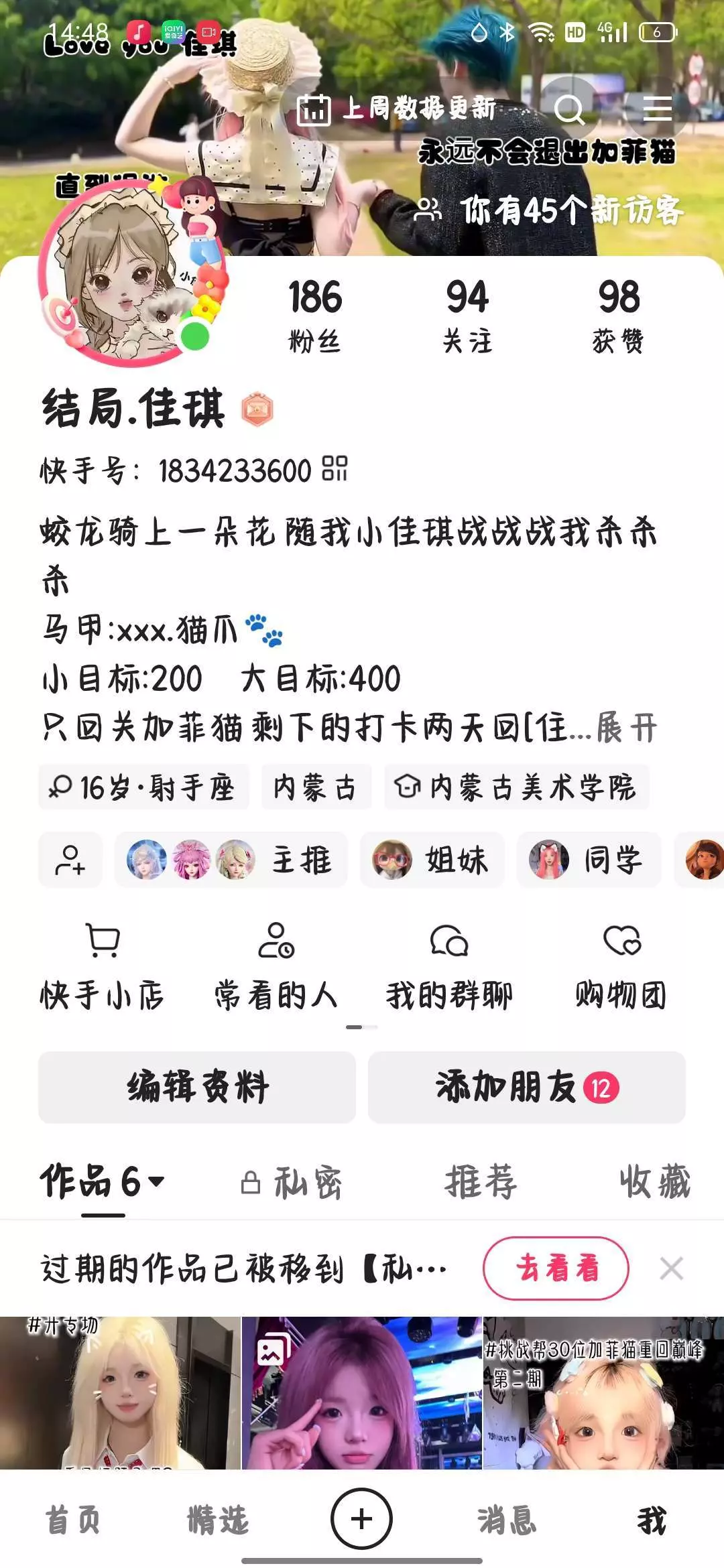Image resolution: width=724 pixels, height=1568 pixels.
Task: Open the hamburger menu at top right
Action: click(x=657, y=109)
